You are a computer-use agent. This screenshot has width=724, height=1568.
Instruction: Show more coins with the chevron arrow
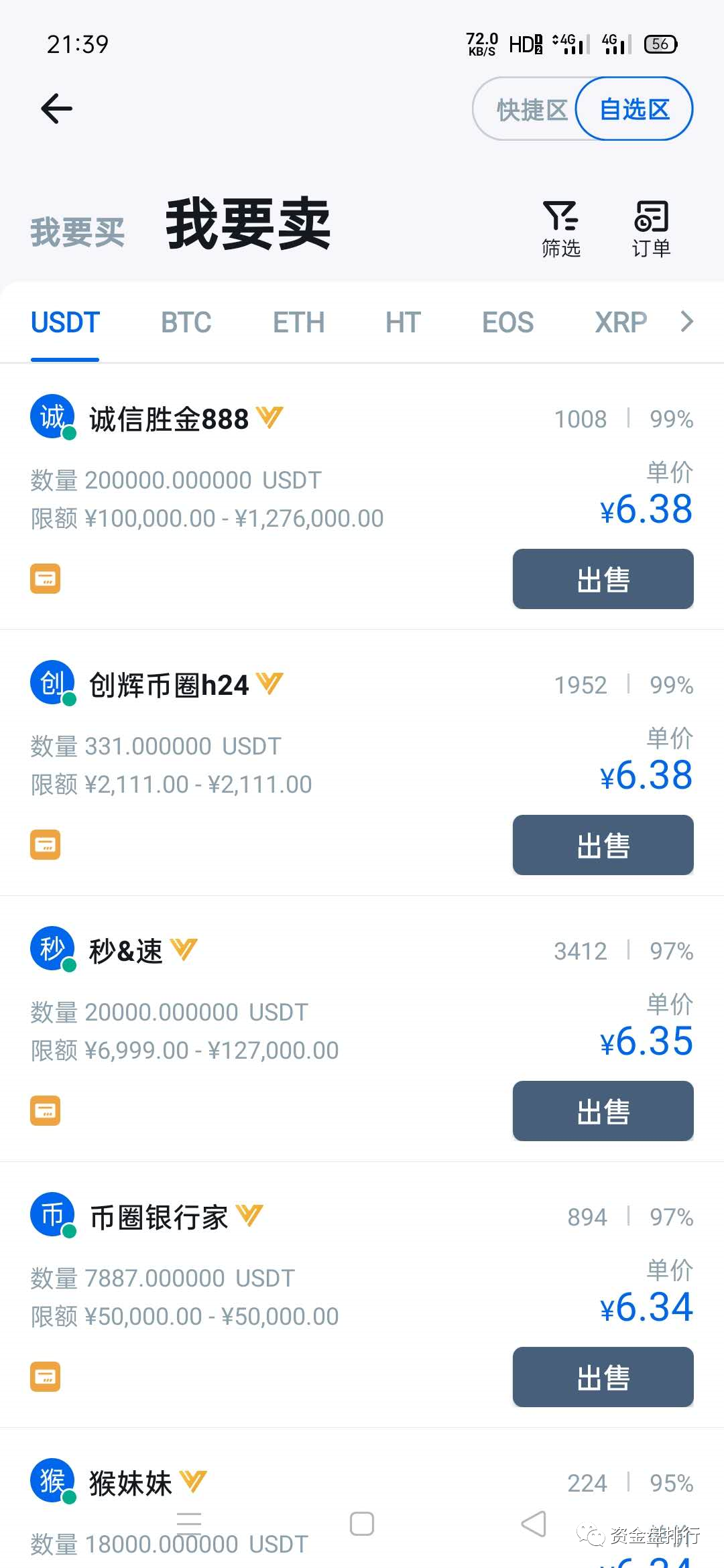point(687,322)
